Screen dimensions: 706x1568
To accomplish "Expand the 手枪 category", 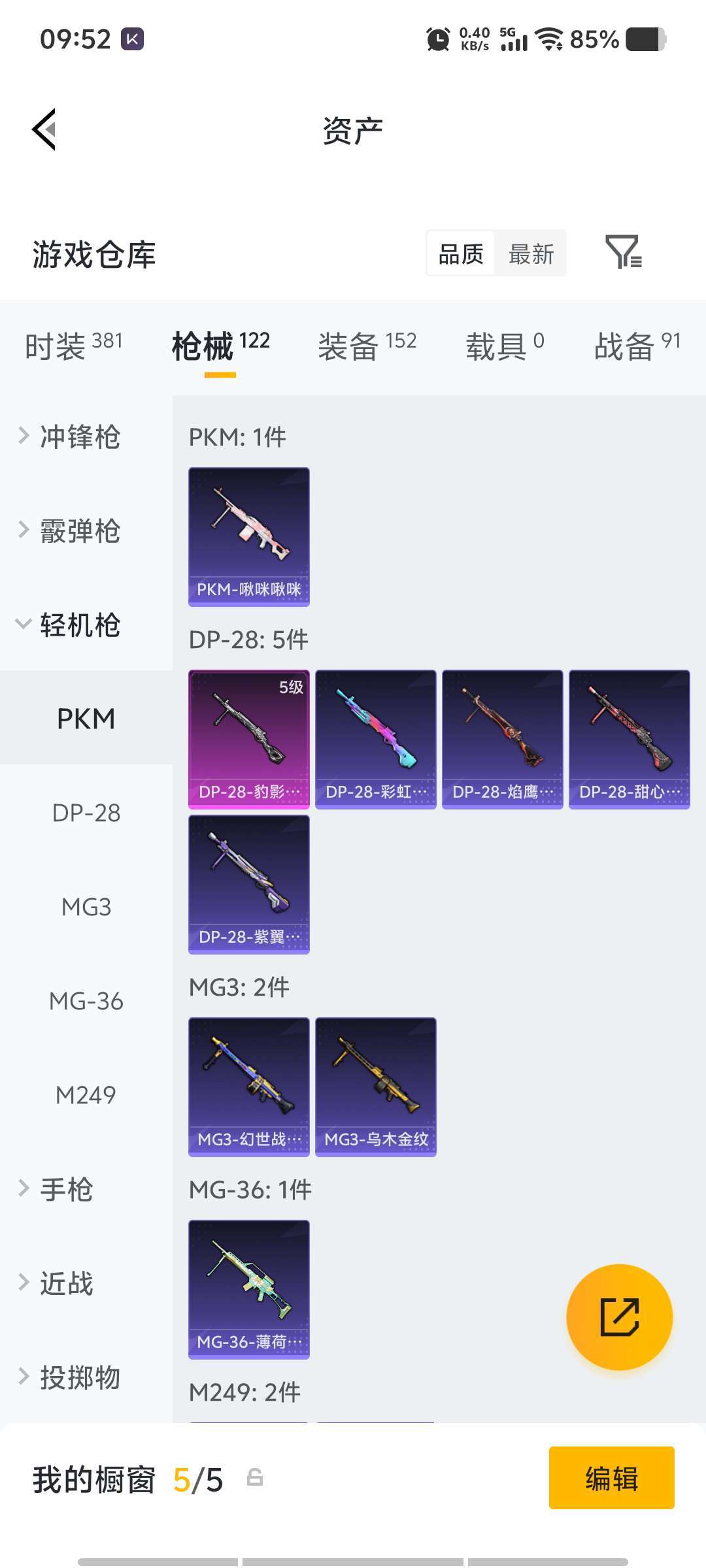I will (x=67, y=1188).
